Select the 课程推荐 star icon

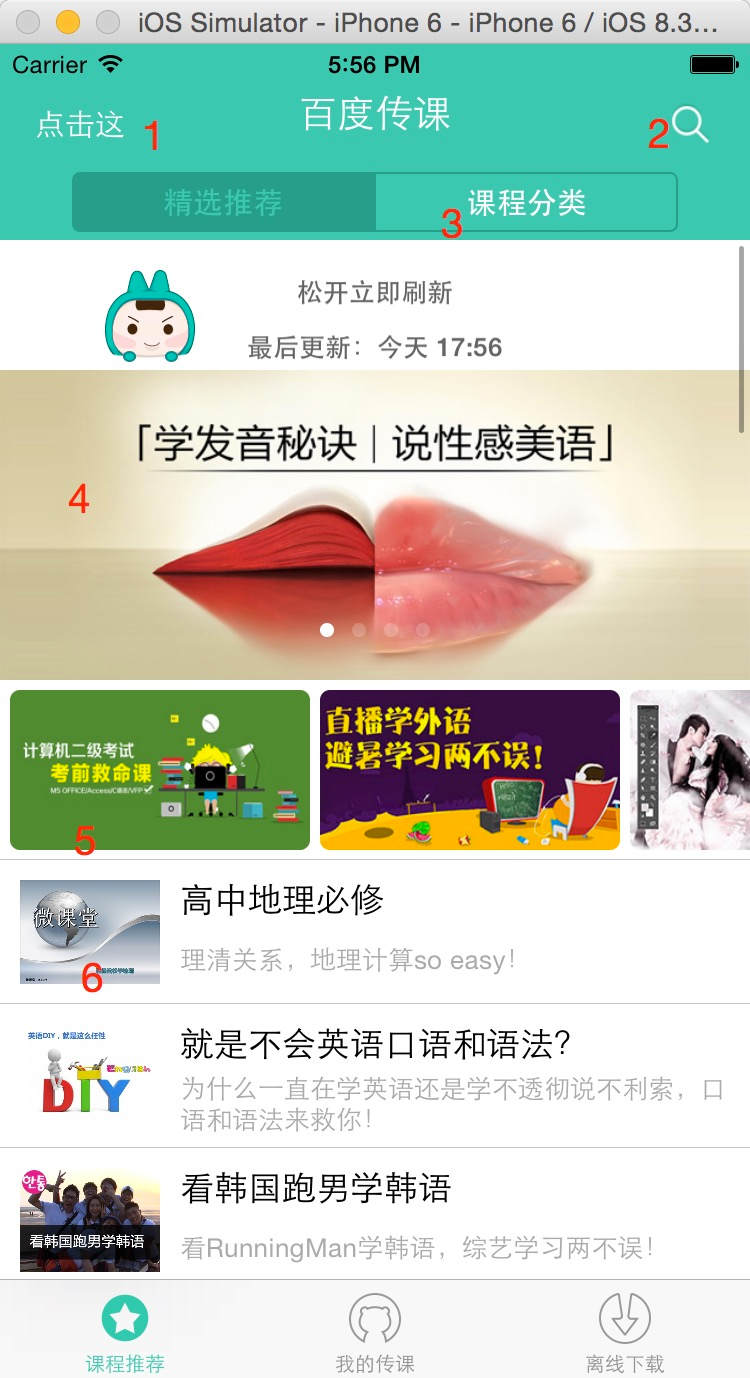click(125, 1320)
